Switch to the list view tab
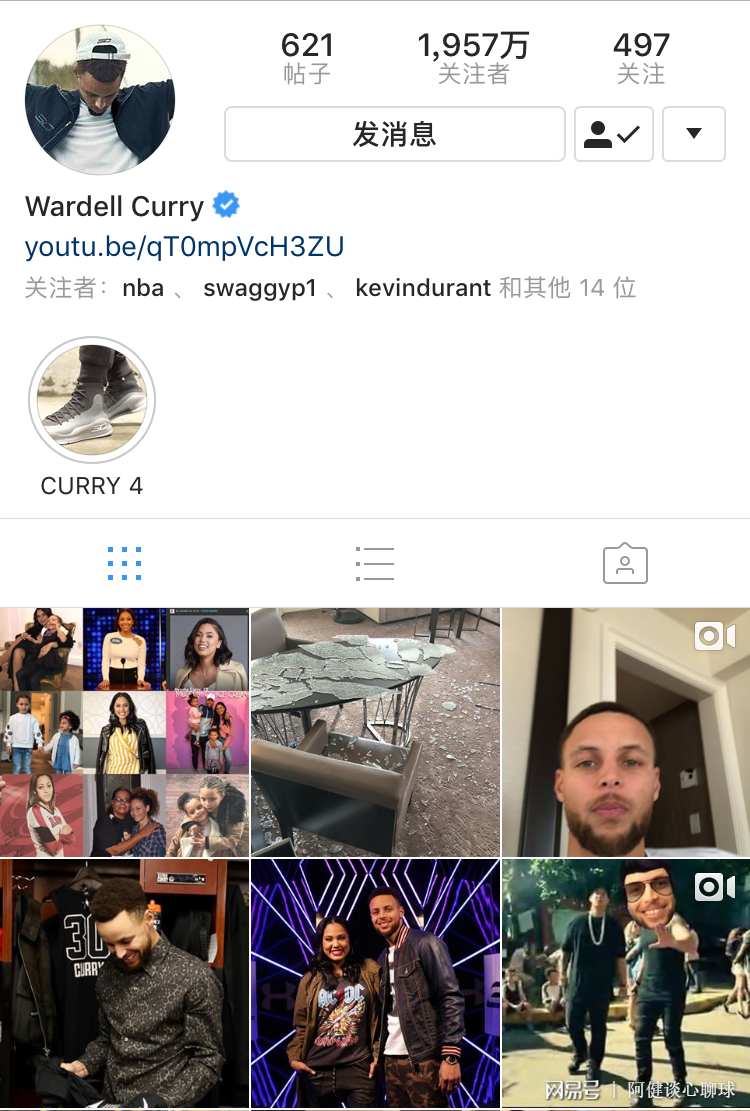The height and width of the screenshot is (1111, 750). pos(375,564)
